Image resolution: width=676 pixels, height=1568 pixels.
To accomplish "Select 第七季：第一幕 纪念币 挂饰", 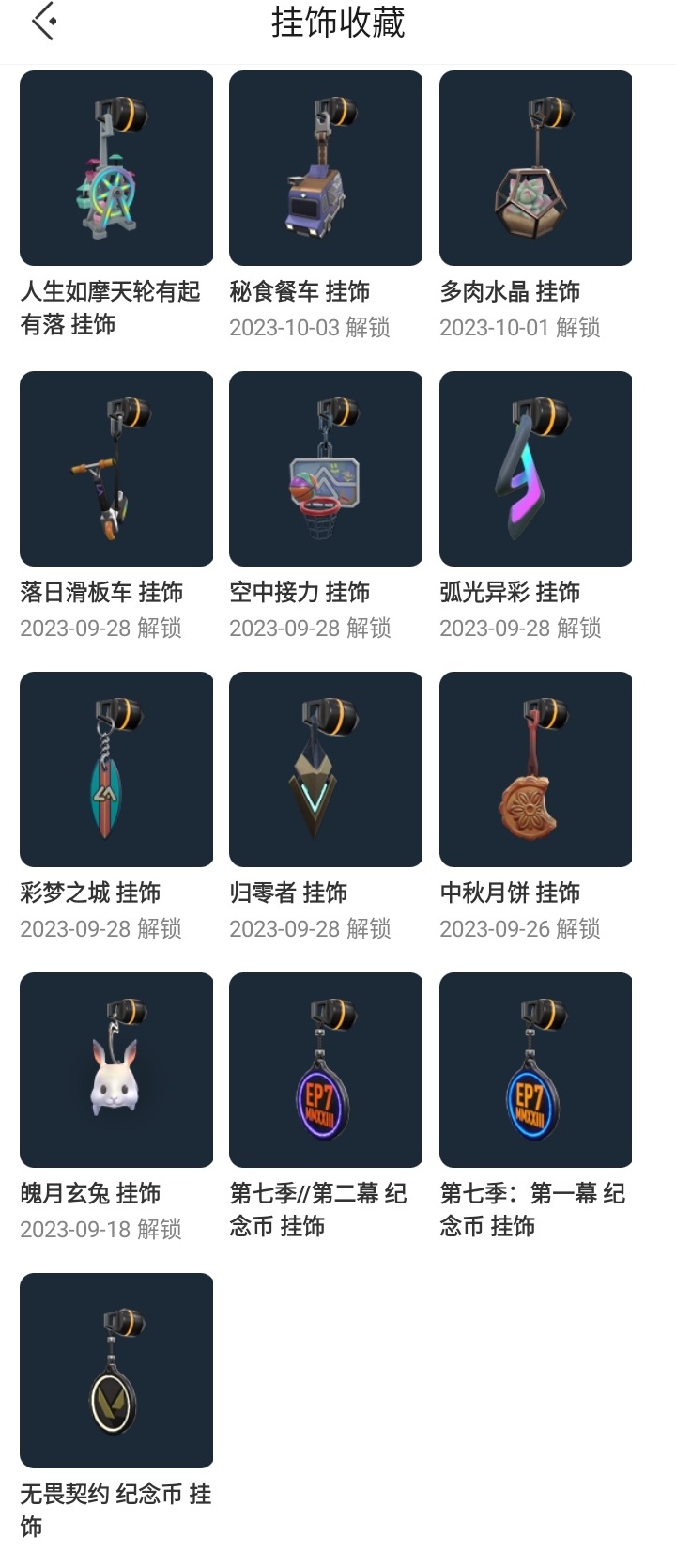I will pos(535,1070).
